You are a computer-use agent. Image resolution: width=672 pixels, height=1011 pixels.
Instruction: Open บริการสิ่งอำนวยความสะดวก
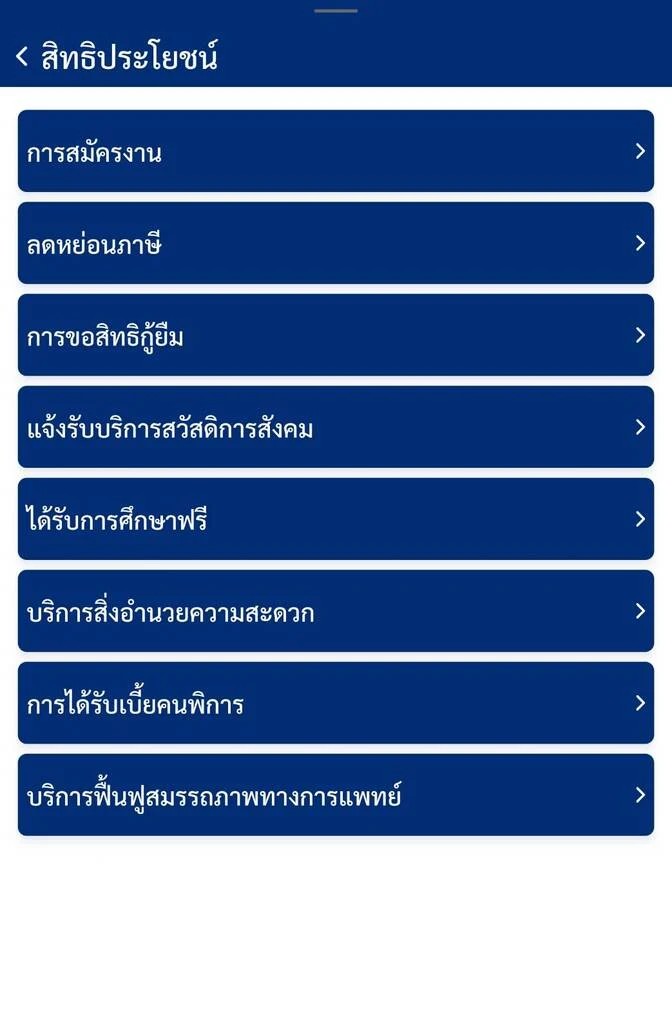335,611
